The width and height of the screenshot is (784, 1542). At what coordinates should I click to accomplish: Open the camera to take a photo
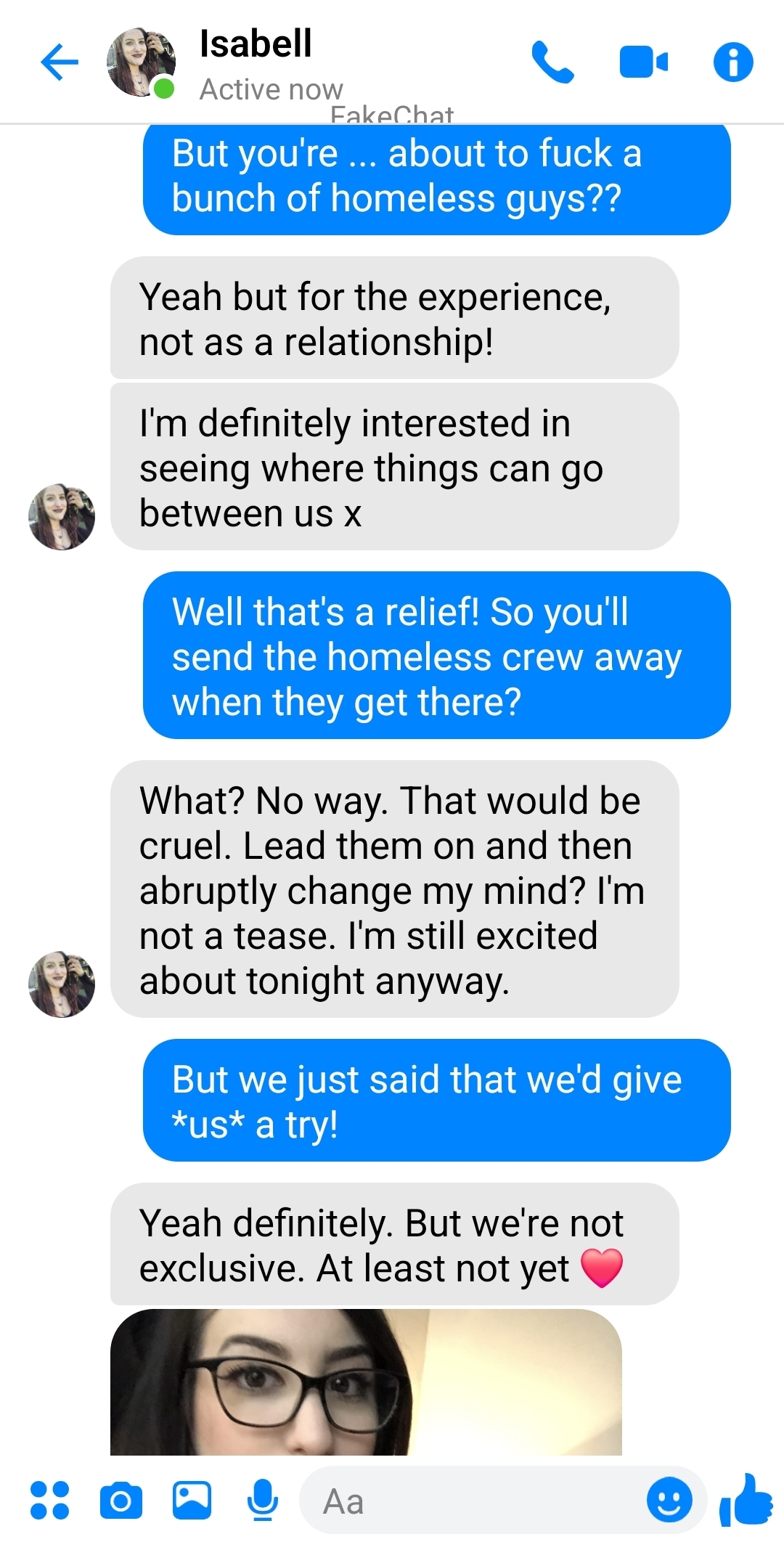(x=121, y=1500)
